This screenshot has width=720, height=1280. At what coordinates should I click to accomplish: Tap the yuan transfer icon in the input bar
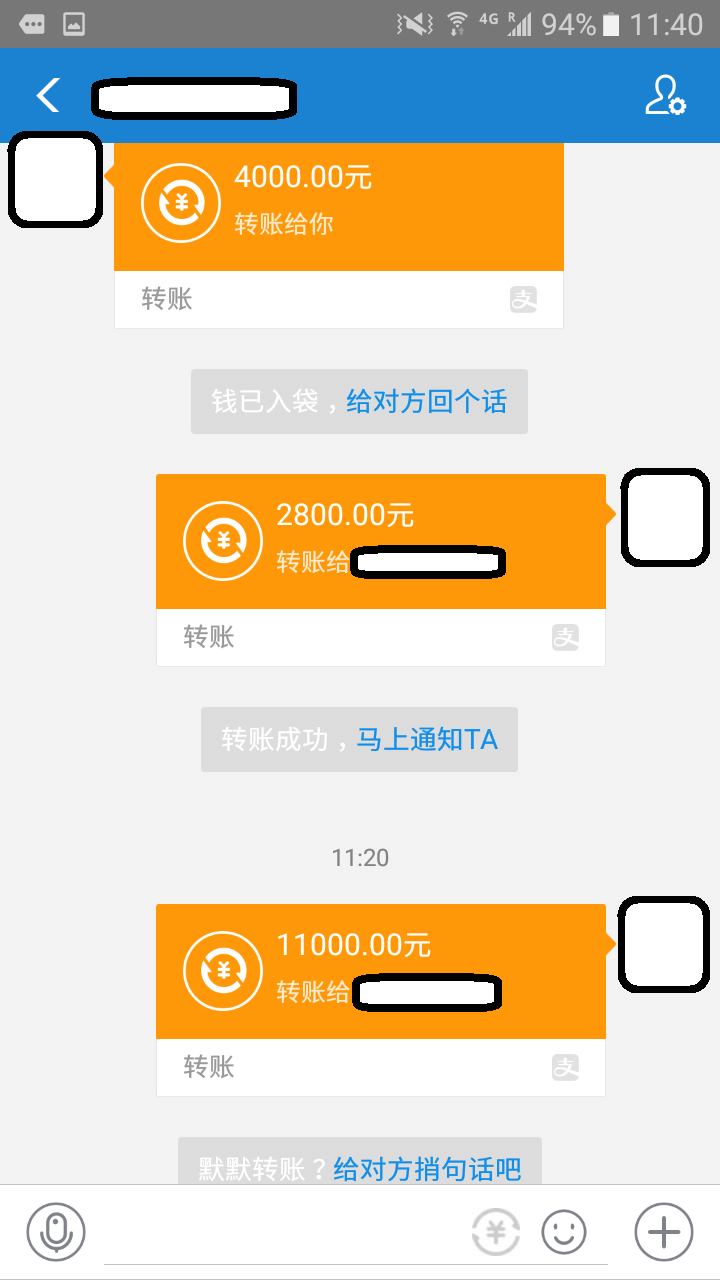click(496, 1232)
